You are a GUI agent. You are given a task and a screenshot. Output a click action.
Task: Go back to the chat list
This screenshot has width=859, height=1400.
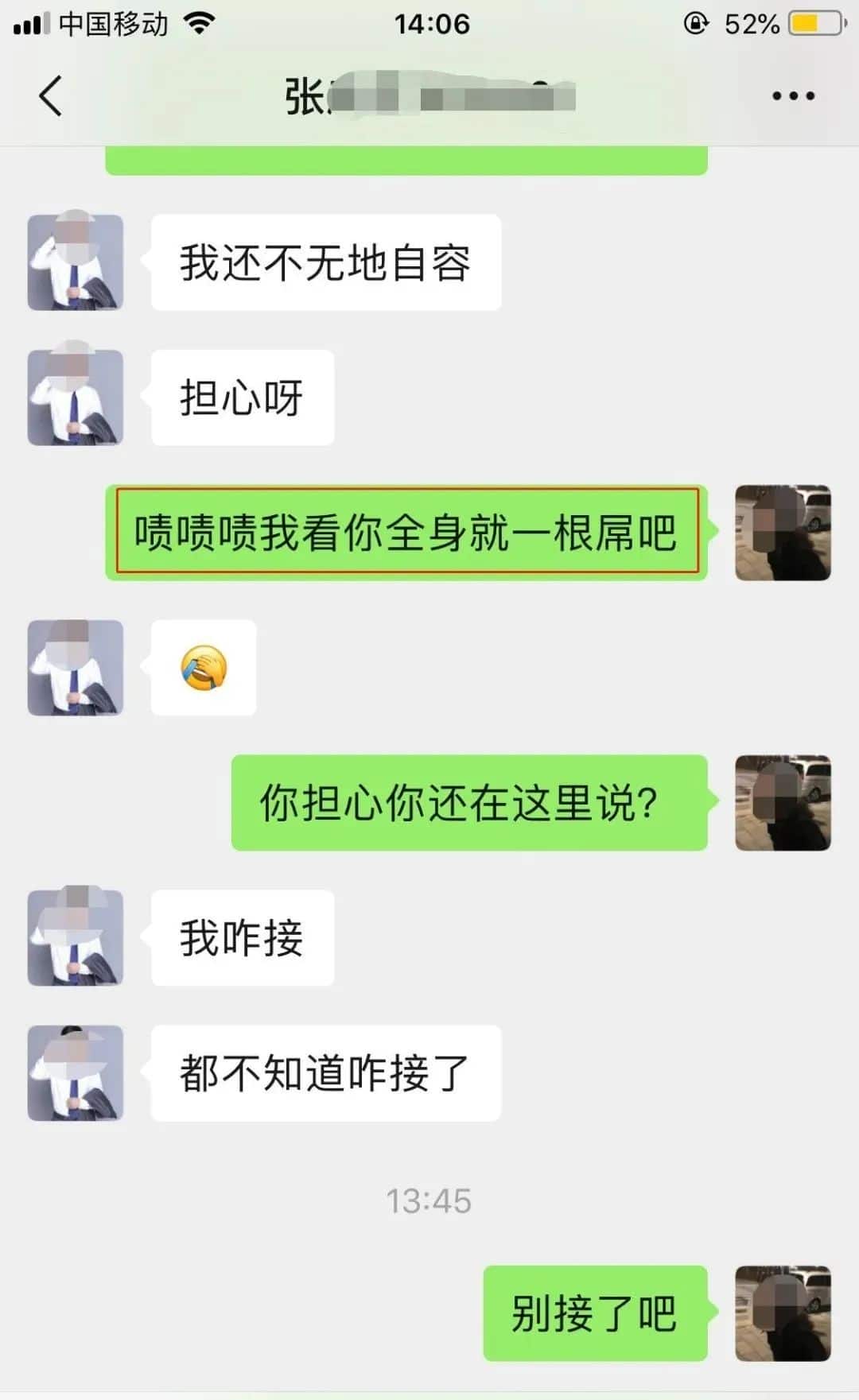pyautogui.click(x=51, y=96)
